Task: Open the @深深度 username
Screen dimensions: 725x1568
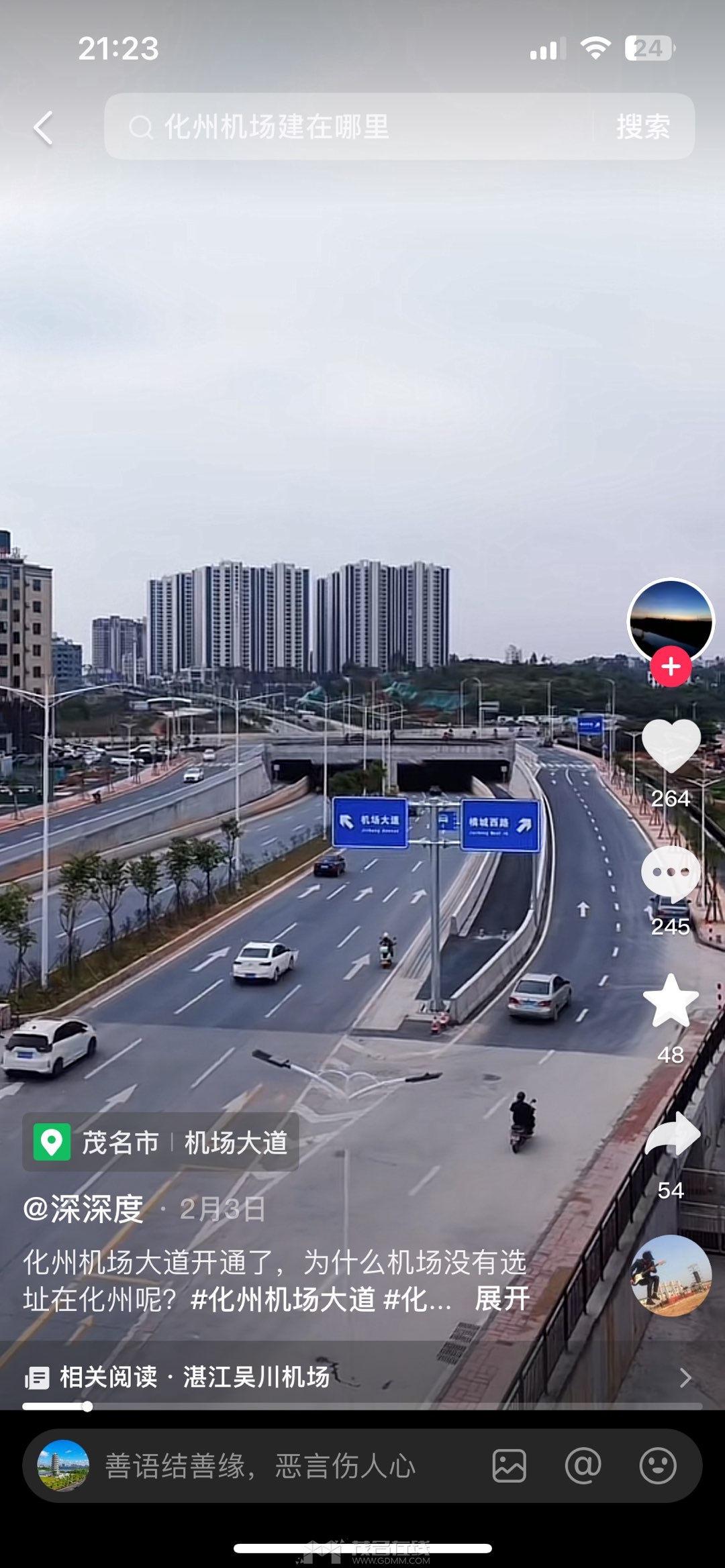Action: (x=83, y=1209)
